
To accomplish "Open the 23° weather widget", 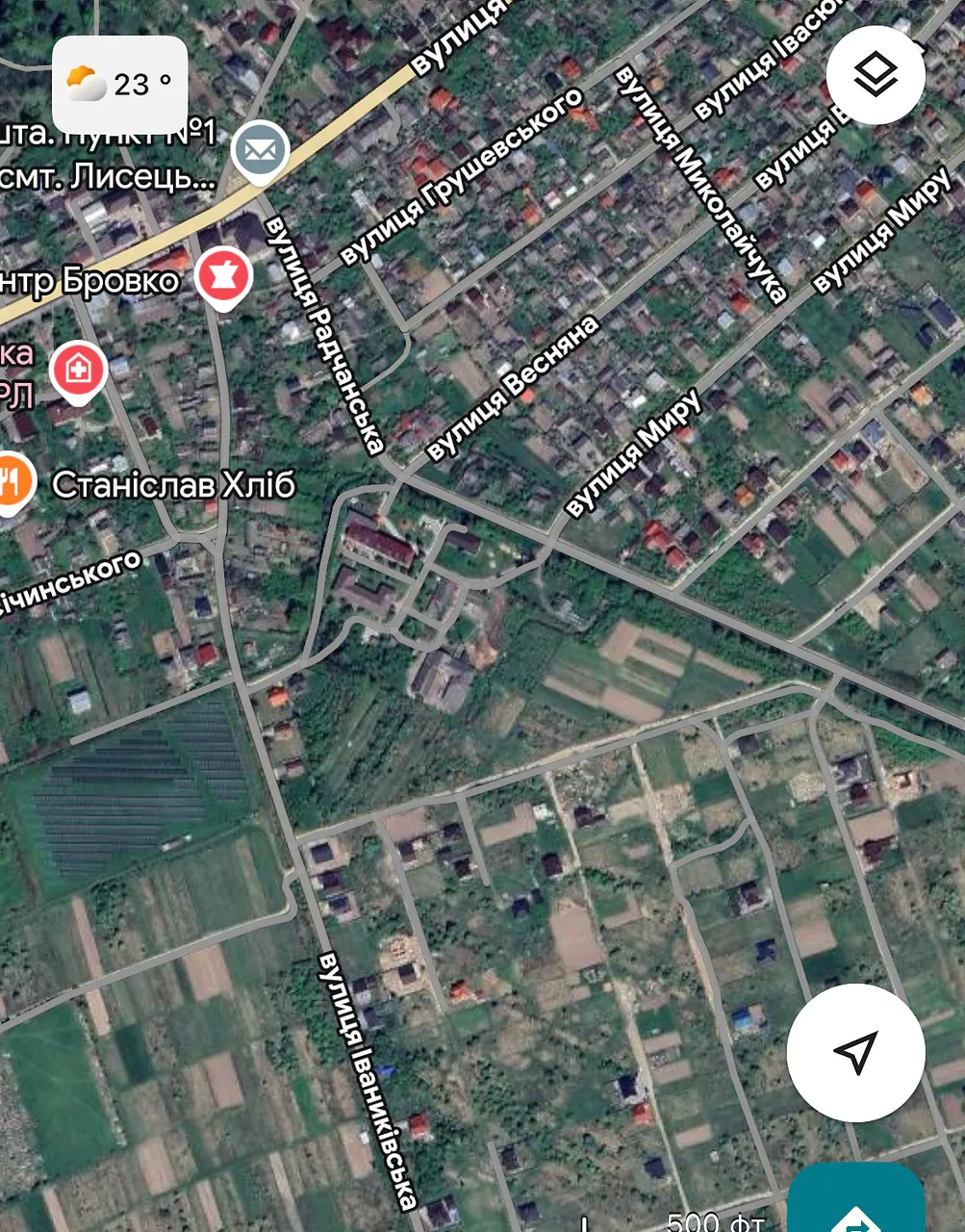I will tap(119, 85).
